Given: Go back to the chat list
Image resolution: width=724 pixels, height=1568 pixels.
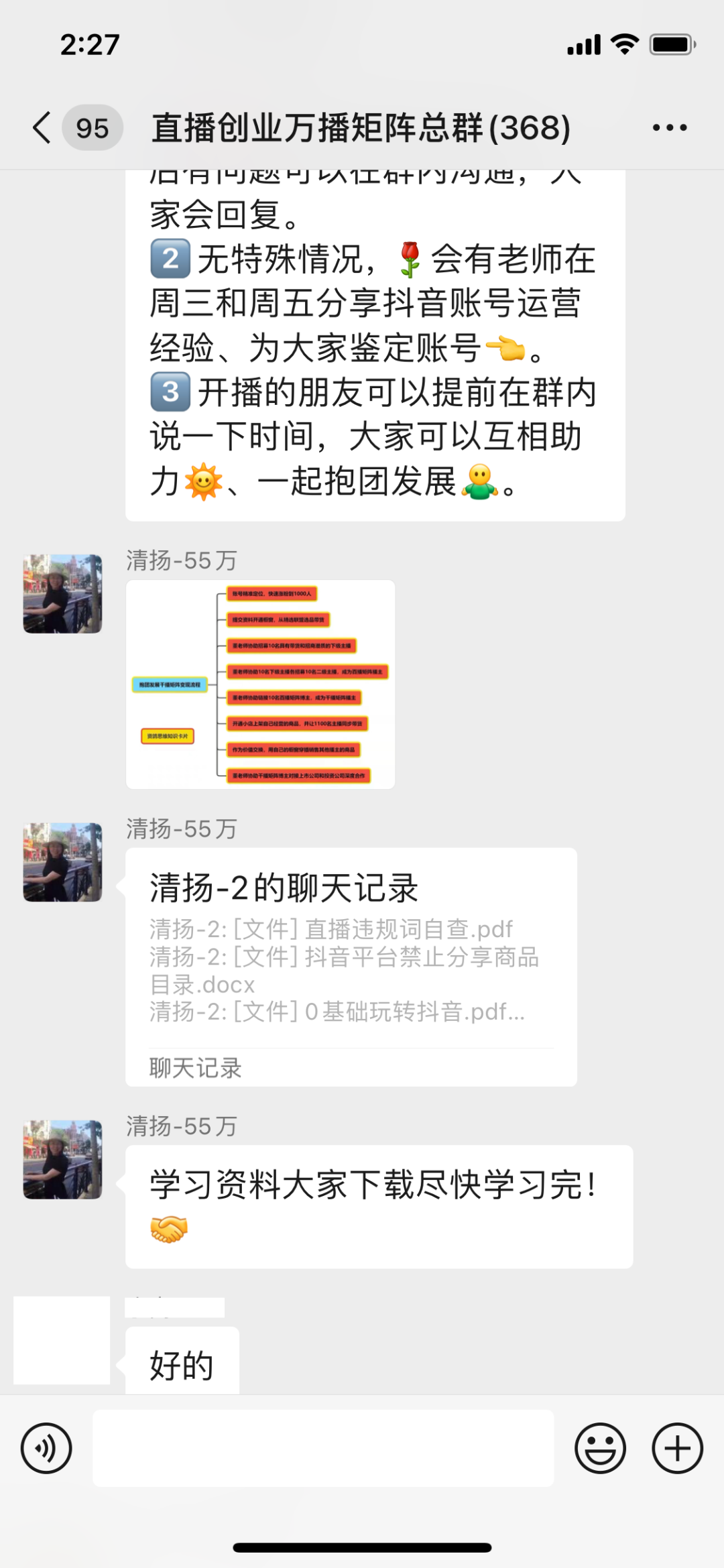Looking at the screenshot, I should (x=43, y=127).
